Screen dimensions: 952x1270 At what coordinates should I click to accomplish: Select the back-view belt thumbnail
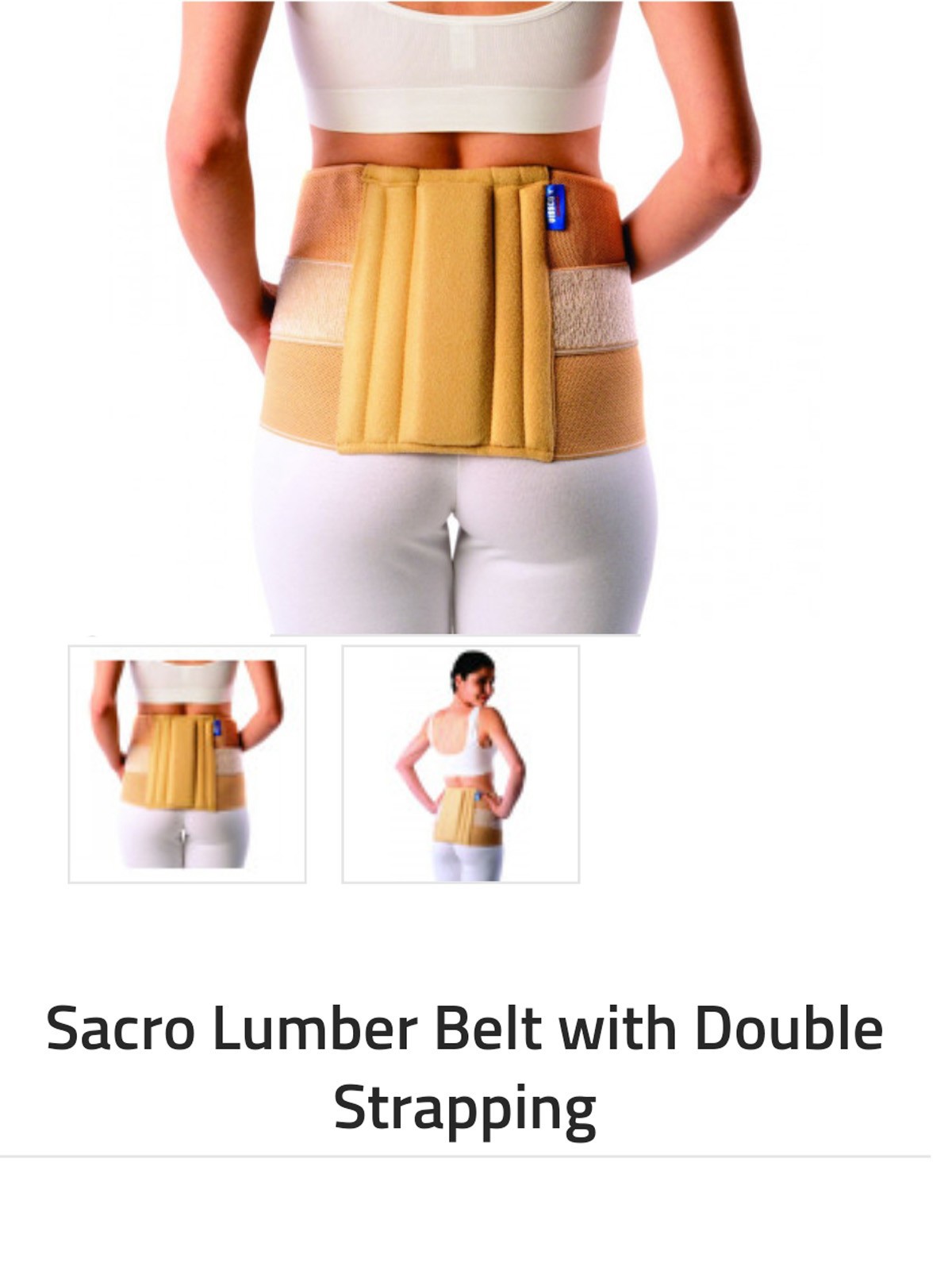187,764
